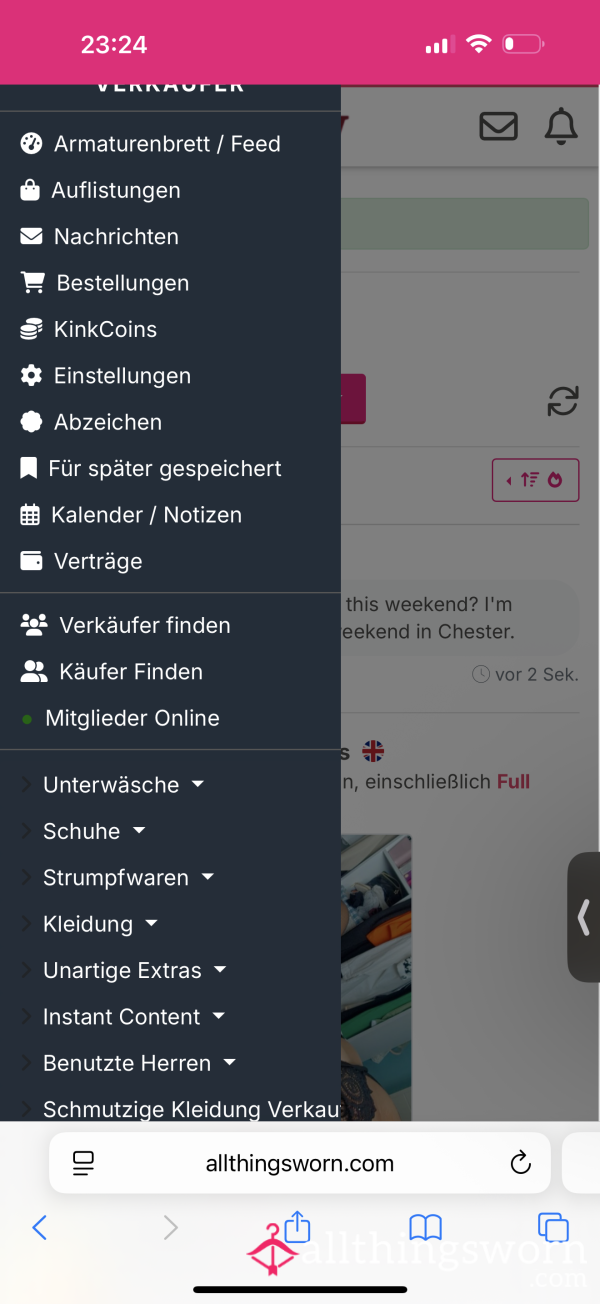Image resolution: width=600 pixels, height=1304 pixels.
Task: Open Einstellungen
Action: click(106, 376)
